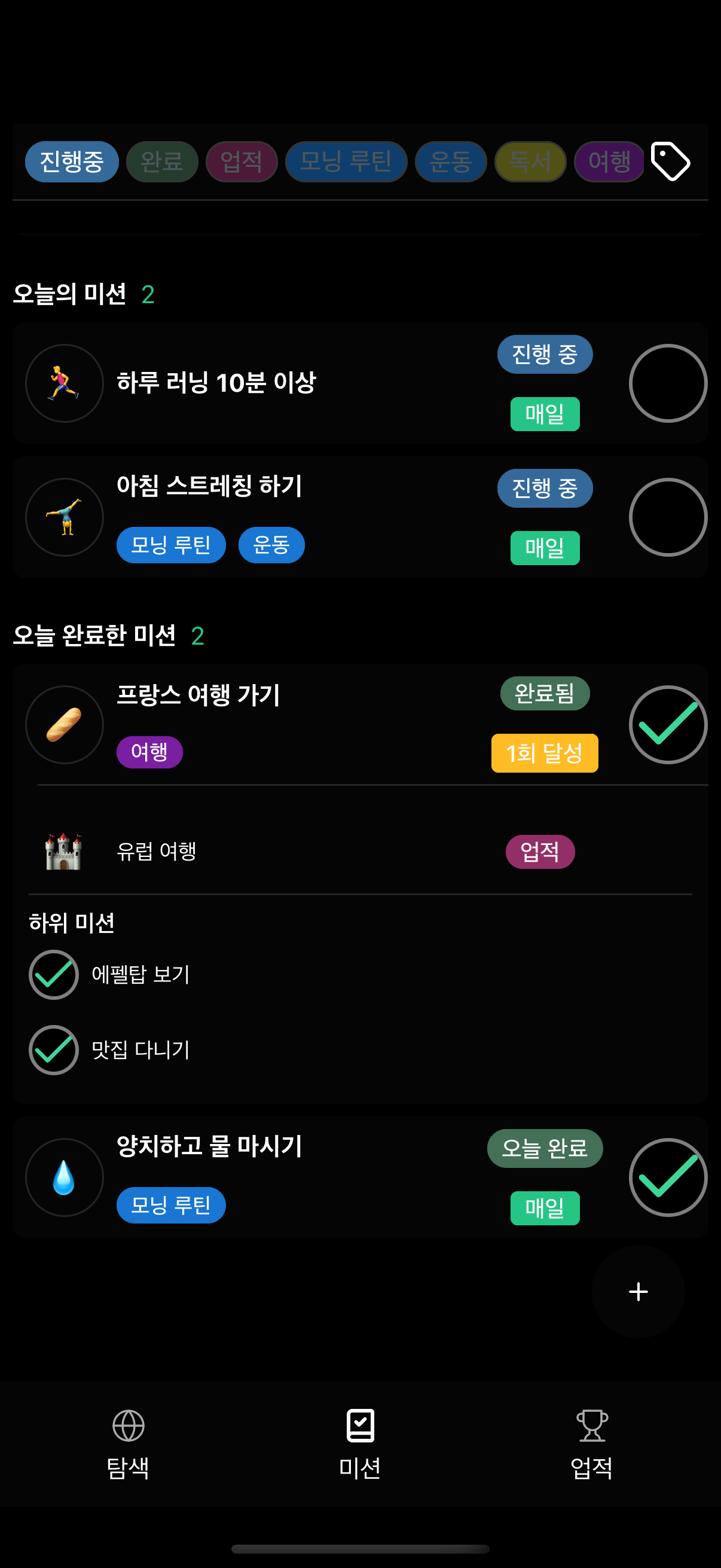Uncheck the 맛집 다니기 sub-mission
The image size is (721, 1568).
click(53, 1049)
